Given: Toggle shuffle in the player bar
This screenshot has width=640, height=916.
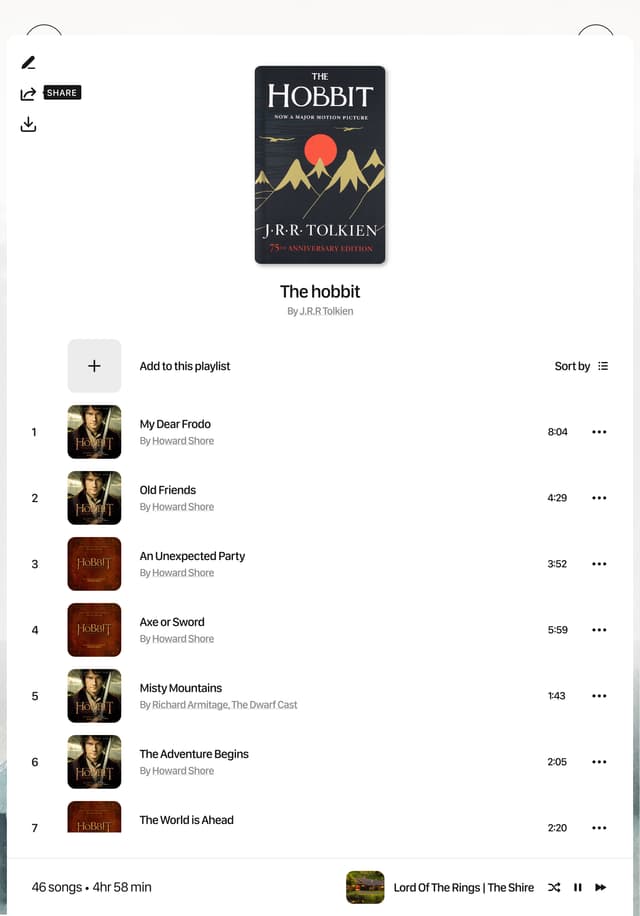Looking at the screenshot, I should pos(554,887).
